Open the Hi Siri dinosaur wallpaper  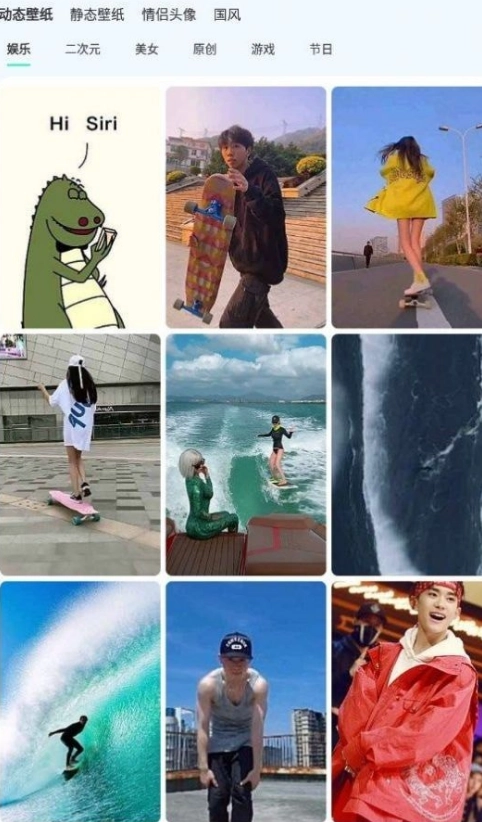click(x=80, y=208)
